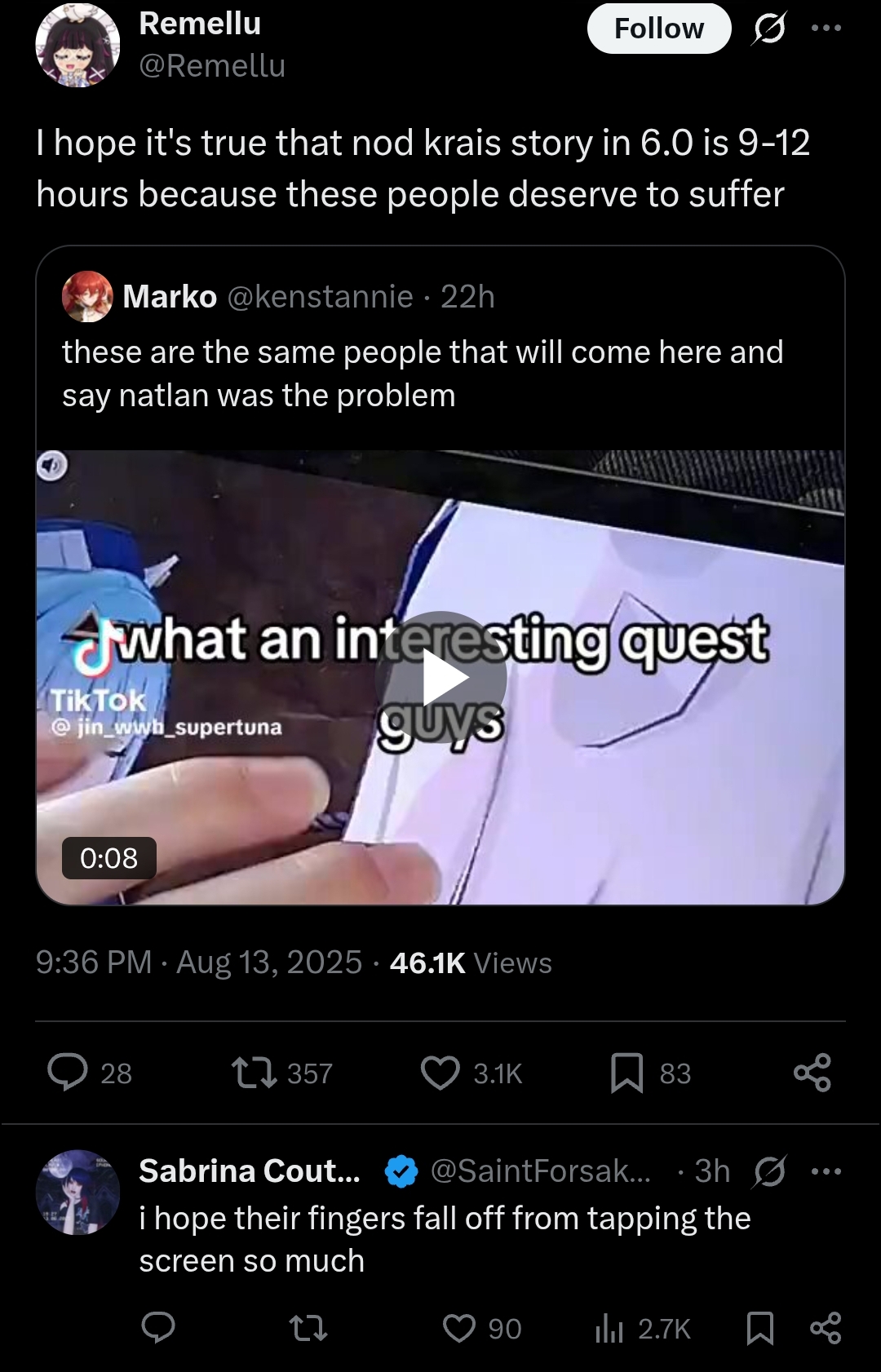The width and height of the screenshot is (881, 1372).
Task: Open Sabrina Cout's profile picture
Action: click(x=77, y=1192)
